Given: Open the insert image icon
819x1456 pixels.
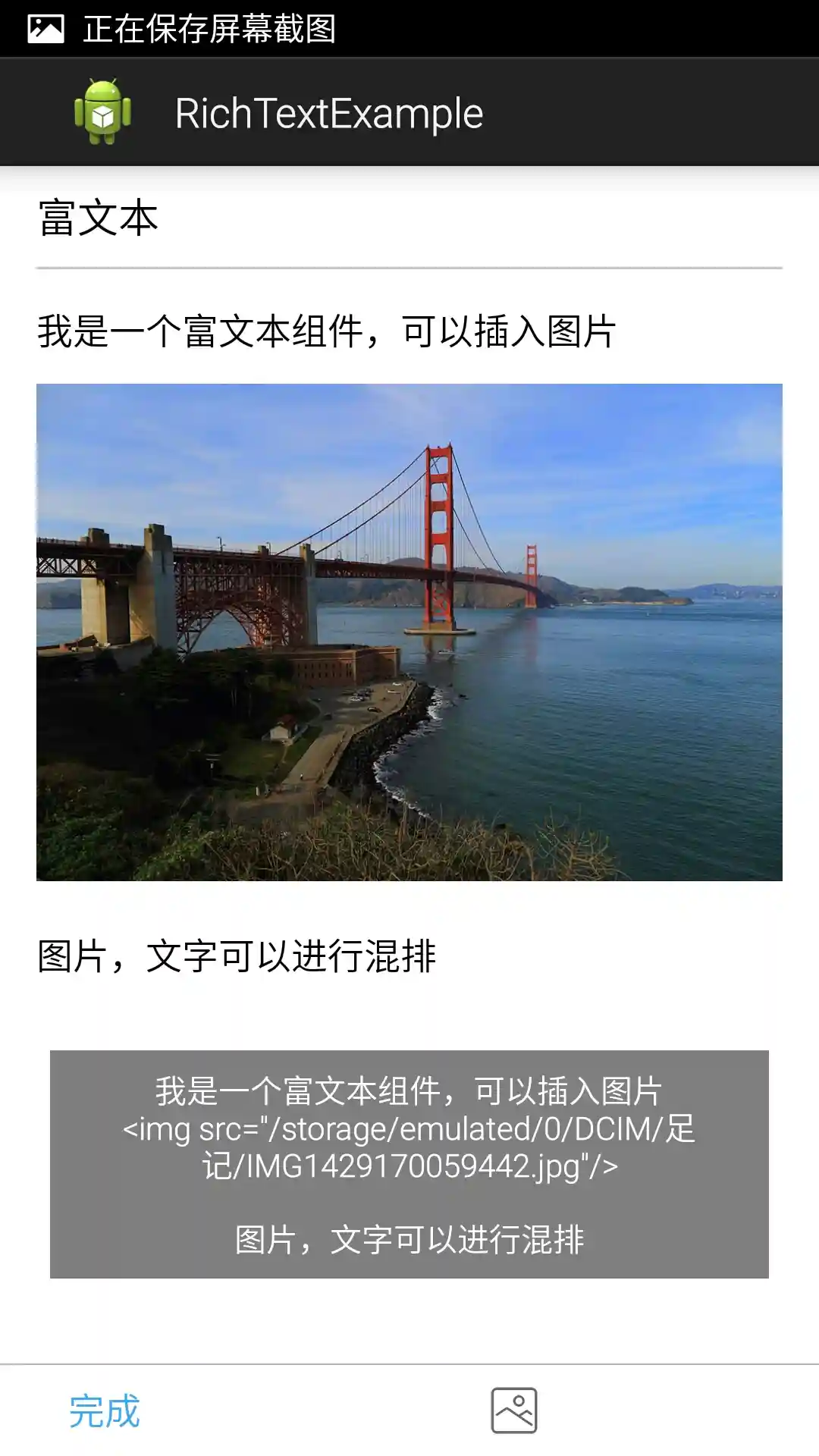Looking at the screenshot, I should tap(514, 1410).
